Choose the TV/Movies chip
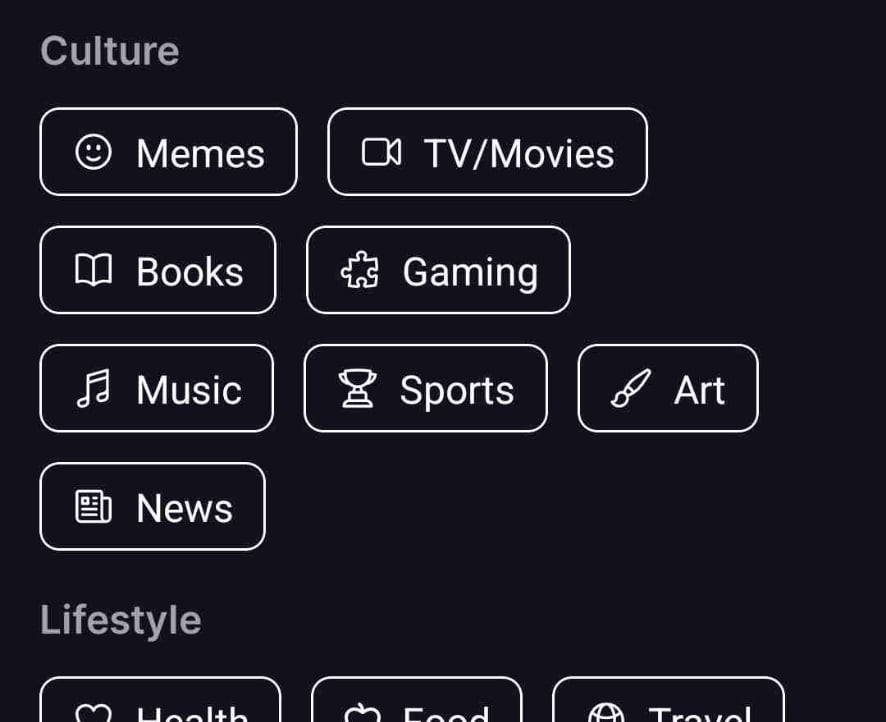The image size is (886, 722). click(487, 152)
